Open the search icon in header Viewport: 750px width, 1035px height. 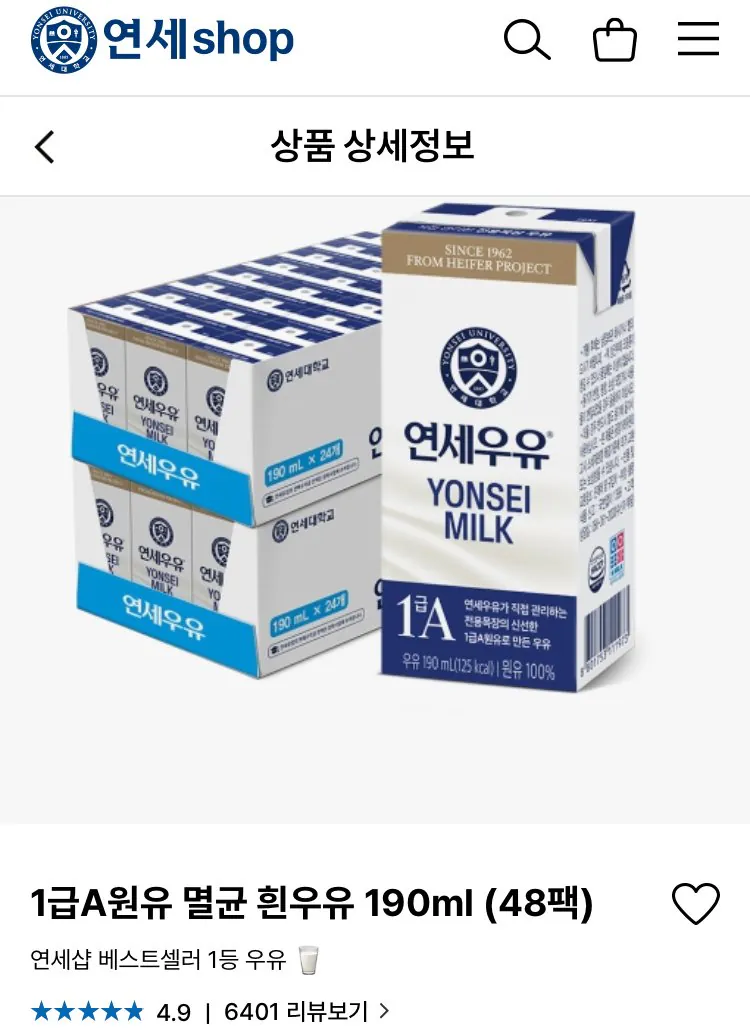[526, 40]
